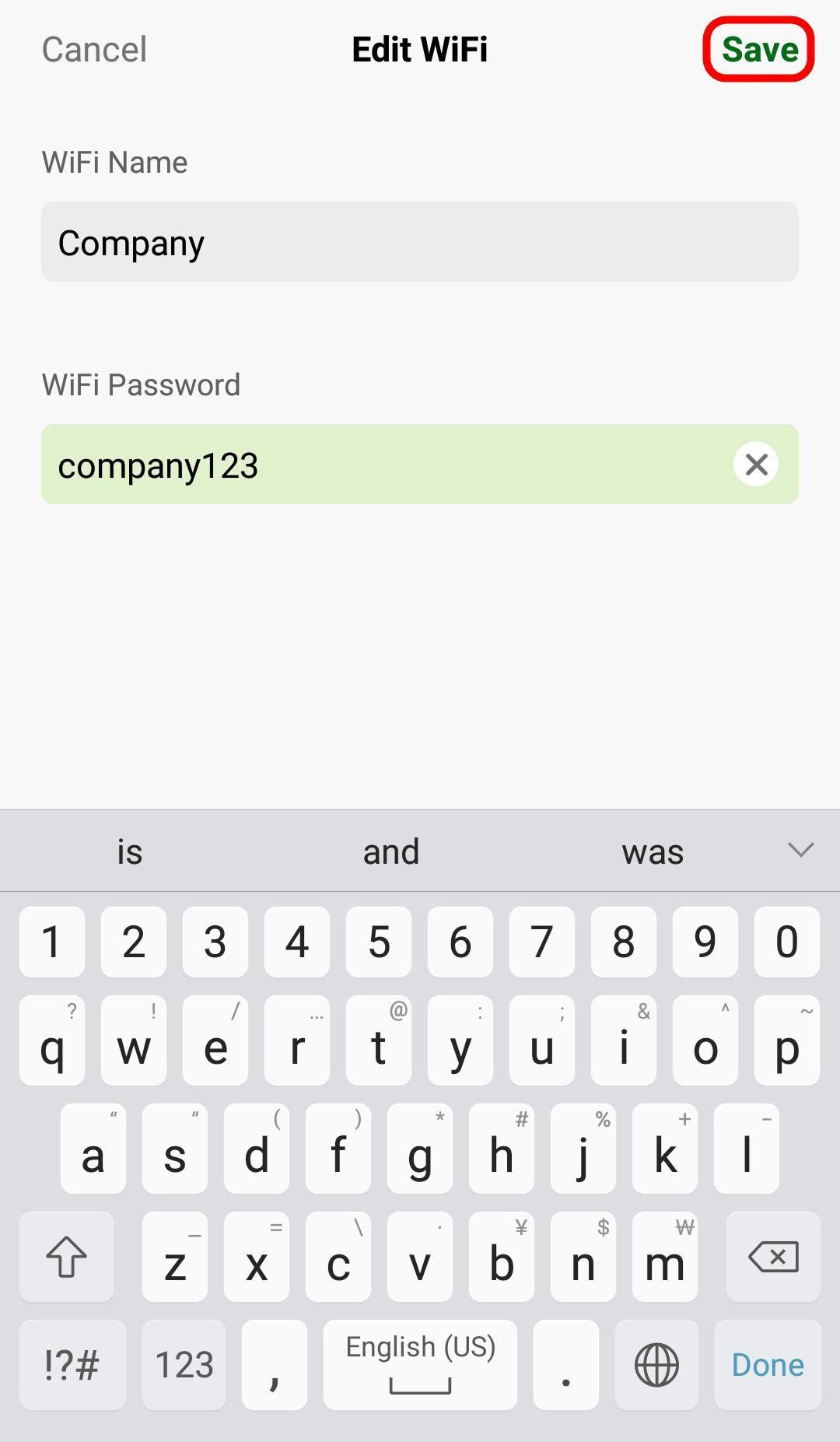Cancel editing the WiFi
Image resolution: width=840 pixels, height=1442 pixels.
(94, 50)
